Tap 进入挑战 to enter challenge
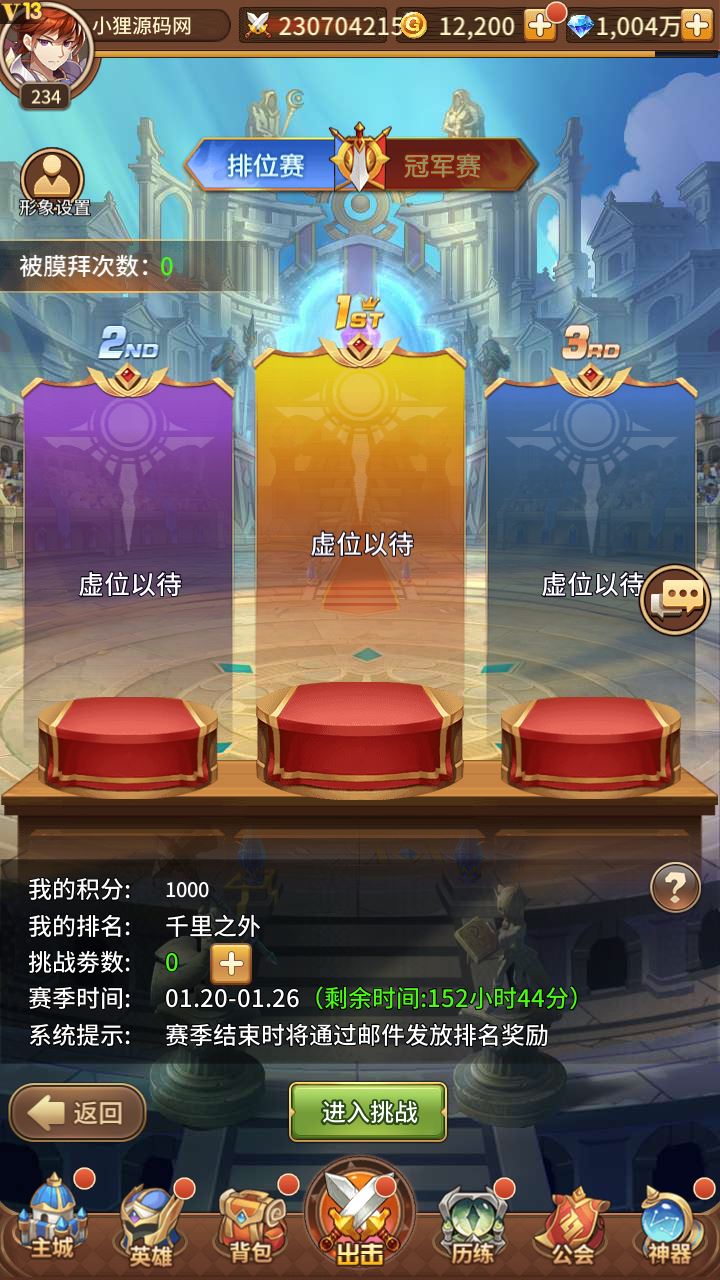Image resolution: width=720 pixels, height=1280 pixels. (368, 1112)
